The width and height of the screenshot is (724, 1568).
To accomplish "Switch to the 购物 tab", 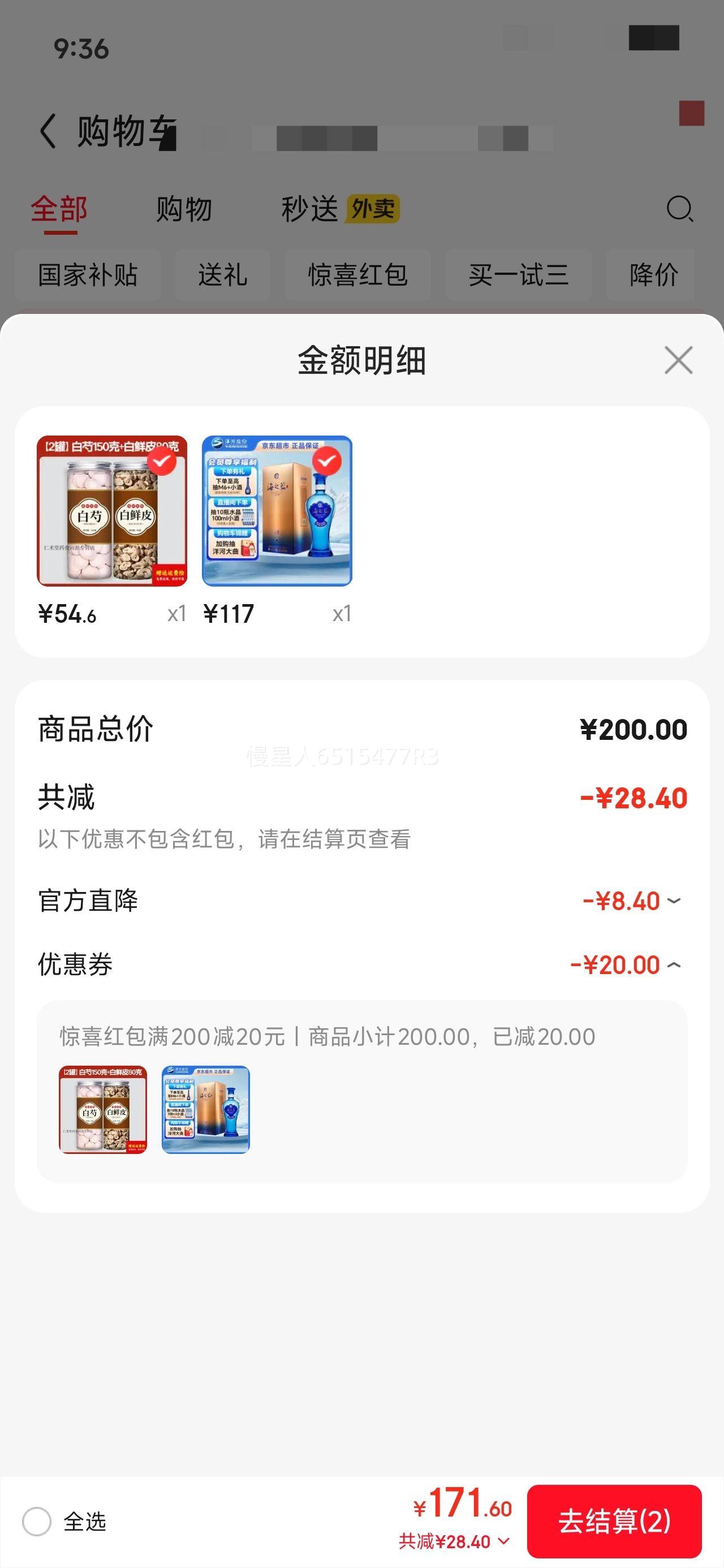I will click(x=184, y=209).
